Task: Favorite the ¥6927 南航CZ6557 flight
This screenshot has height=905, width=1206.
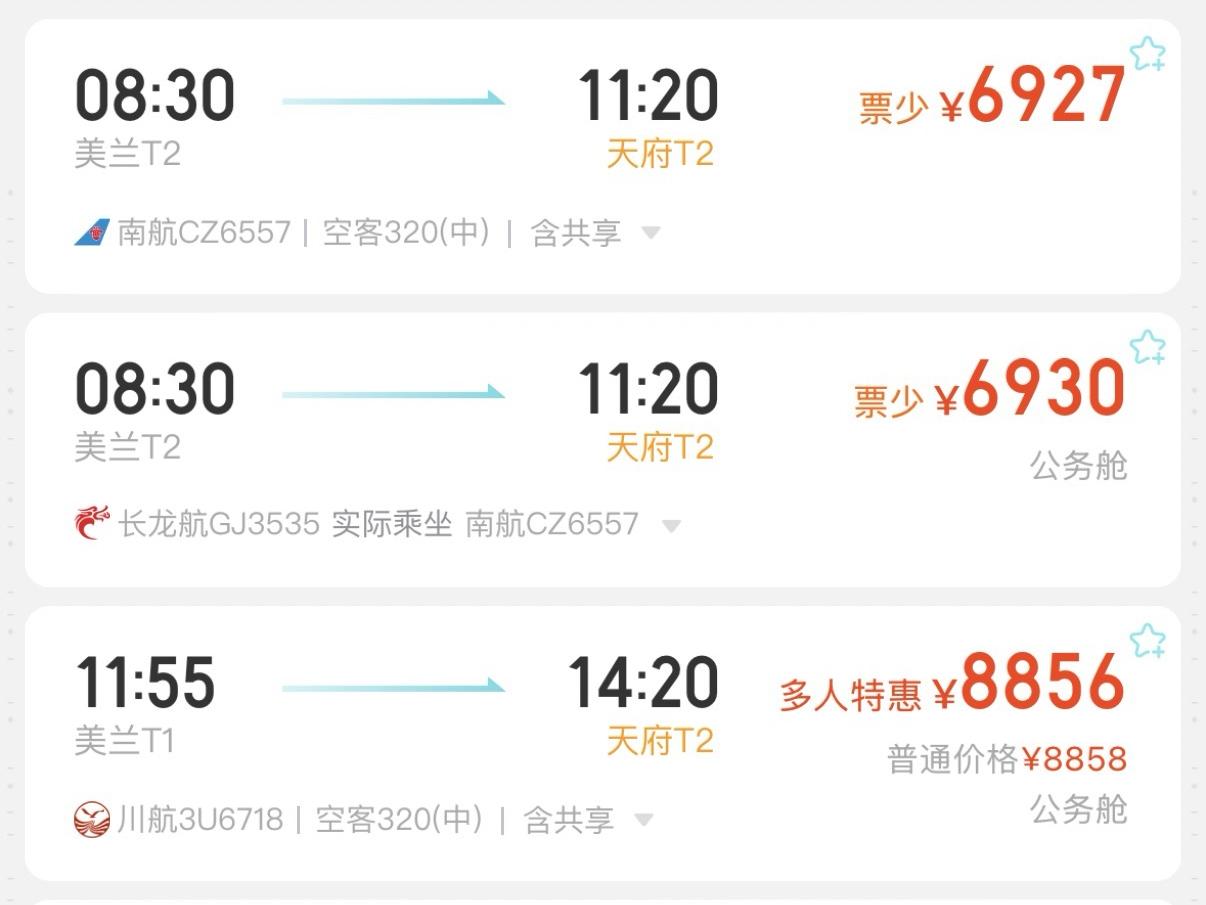Action: (x=1148, y=54)
